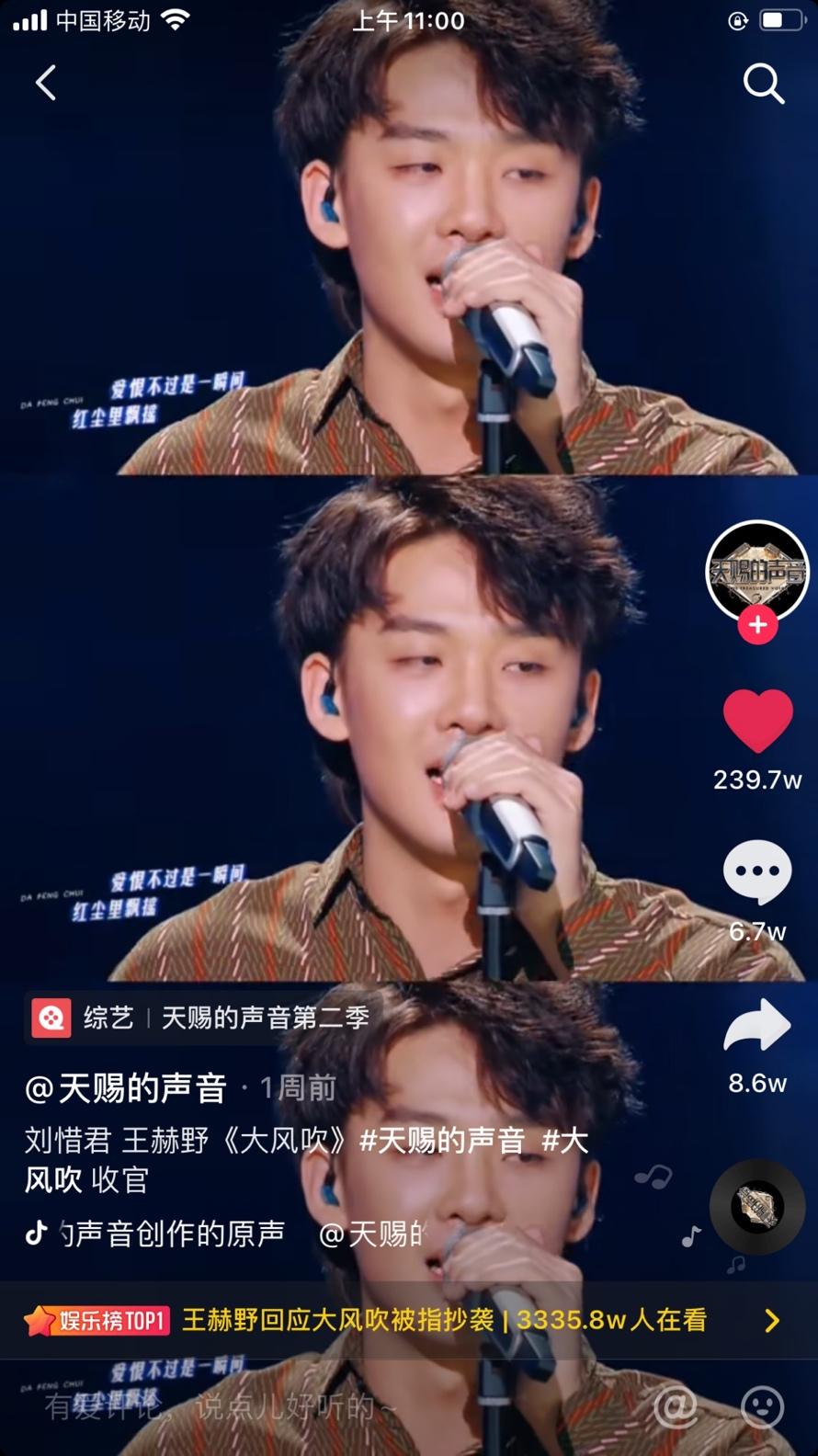Expand the 娱乐榜TOP1 banner with its right chevron
Image resolution: width=818 pixels, height=1456 pixels.
772,1321
